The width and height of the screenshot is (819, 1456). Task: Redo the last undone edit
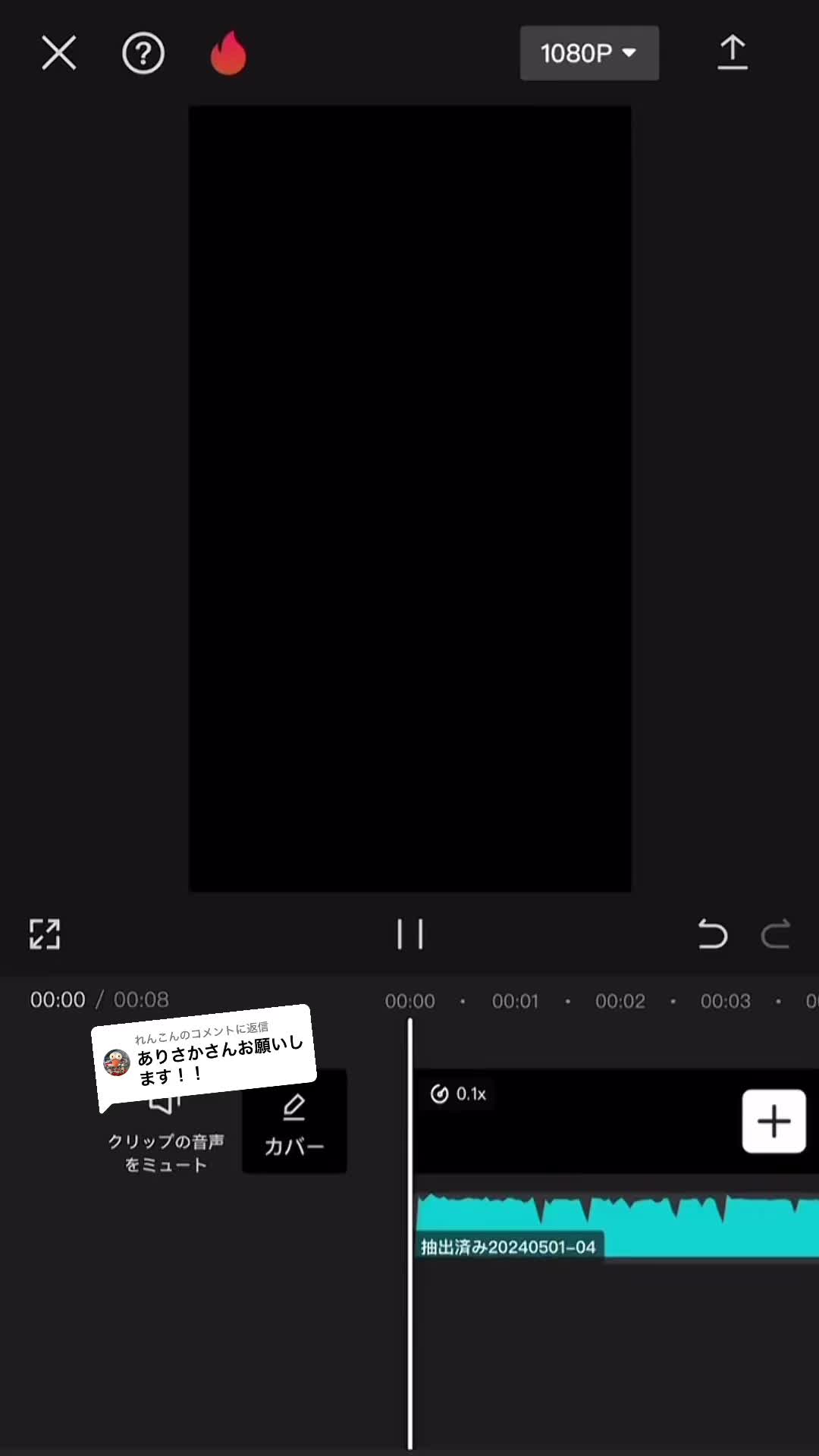[x=776, y=934]
